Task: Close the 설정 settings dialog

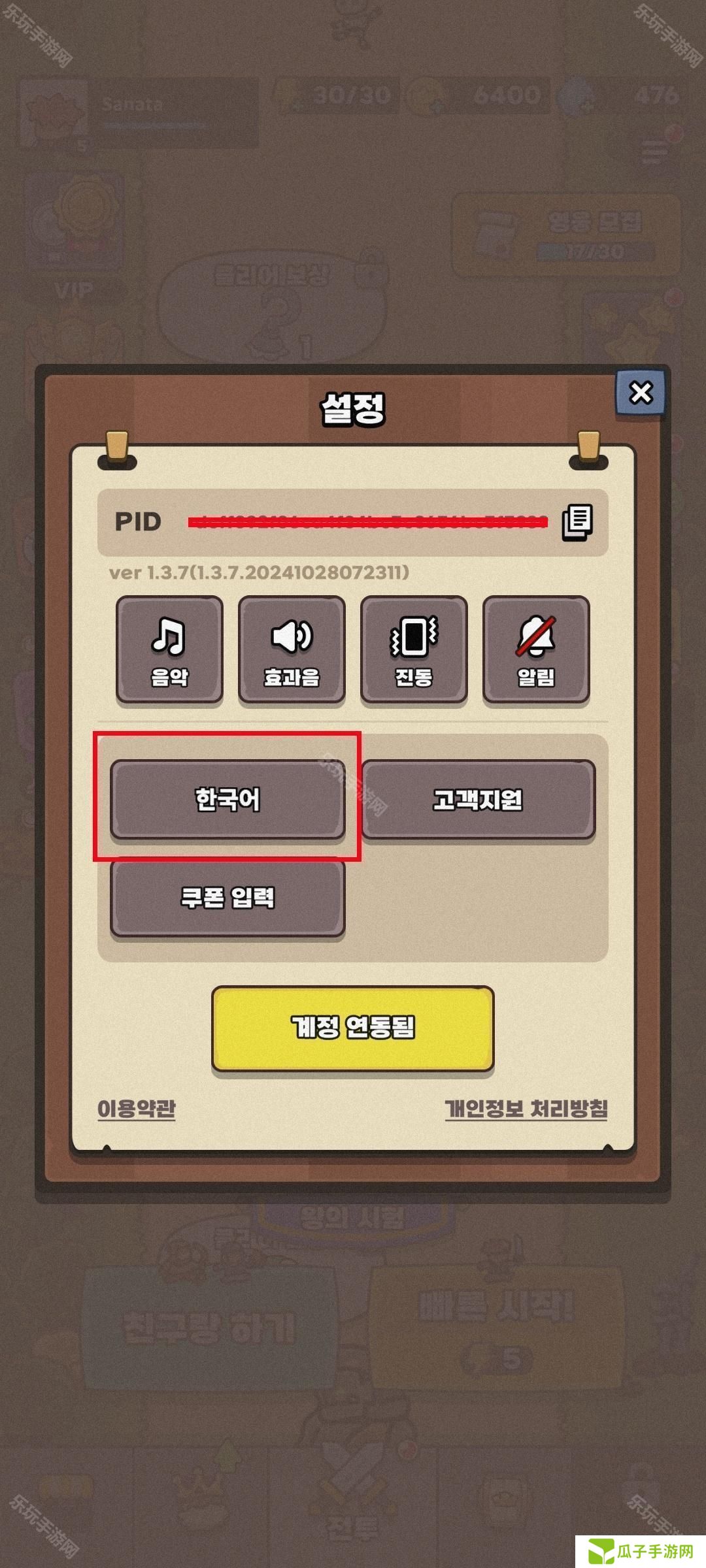Action: pos(641,393)
